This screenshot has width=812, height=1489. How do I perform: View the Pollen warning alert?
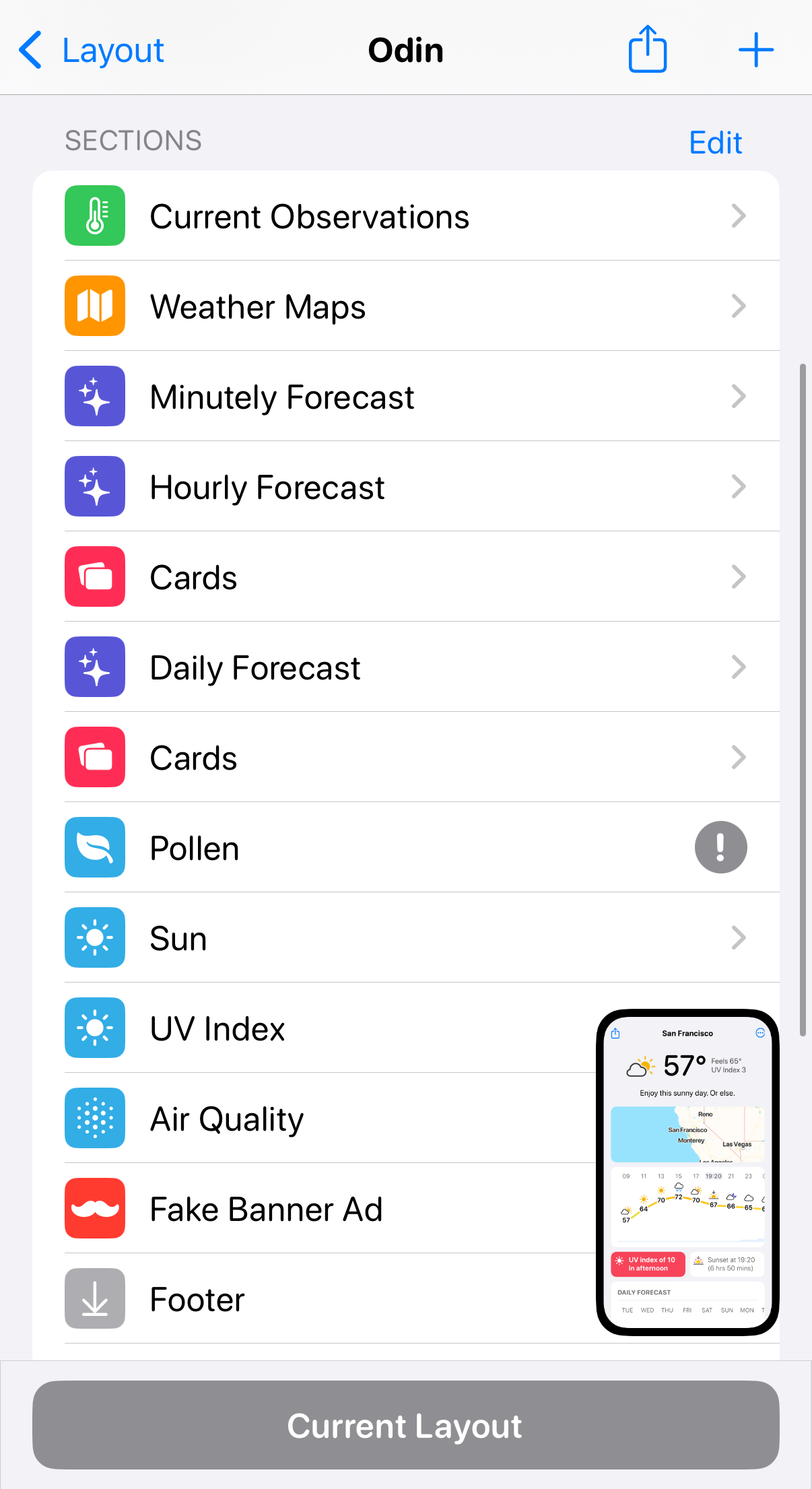(720, 847)
